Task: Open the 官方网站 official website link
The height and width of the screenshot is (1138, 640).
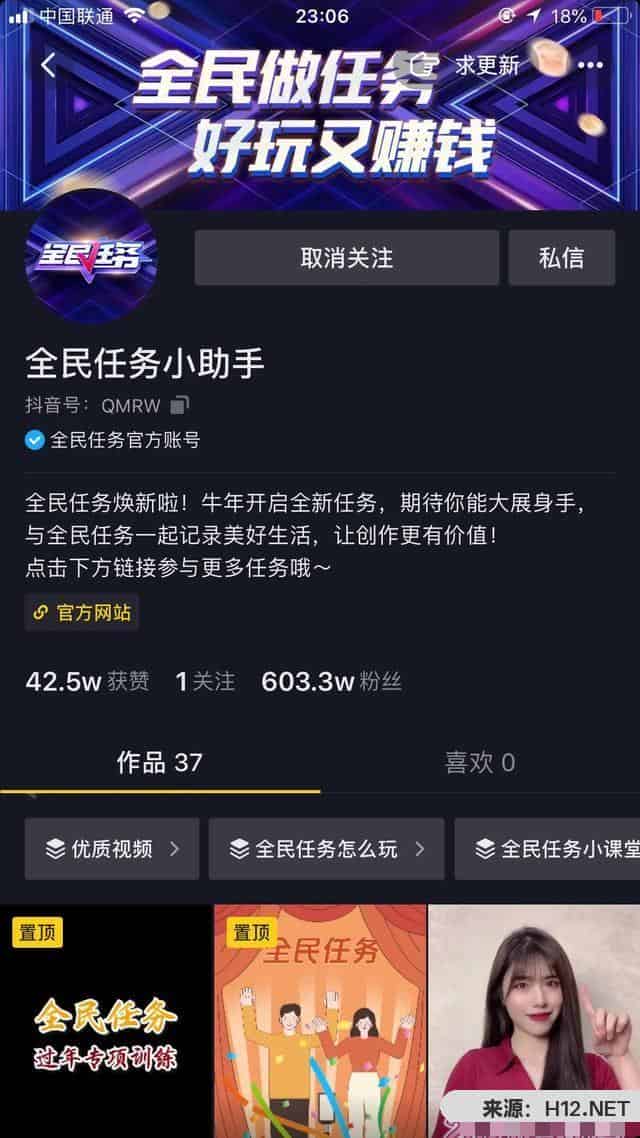Action: click(82, 613)
